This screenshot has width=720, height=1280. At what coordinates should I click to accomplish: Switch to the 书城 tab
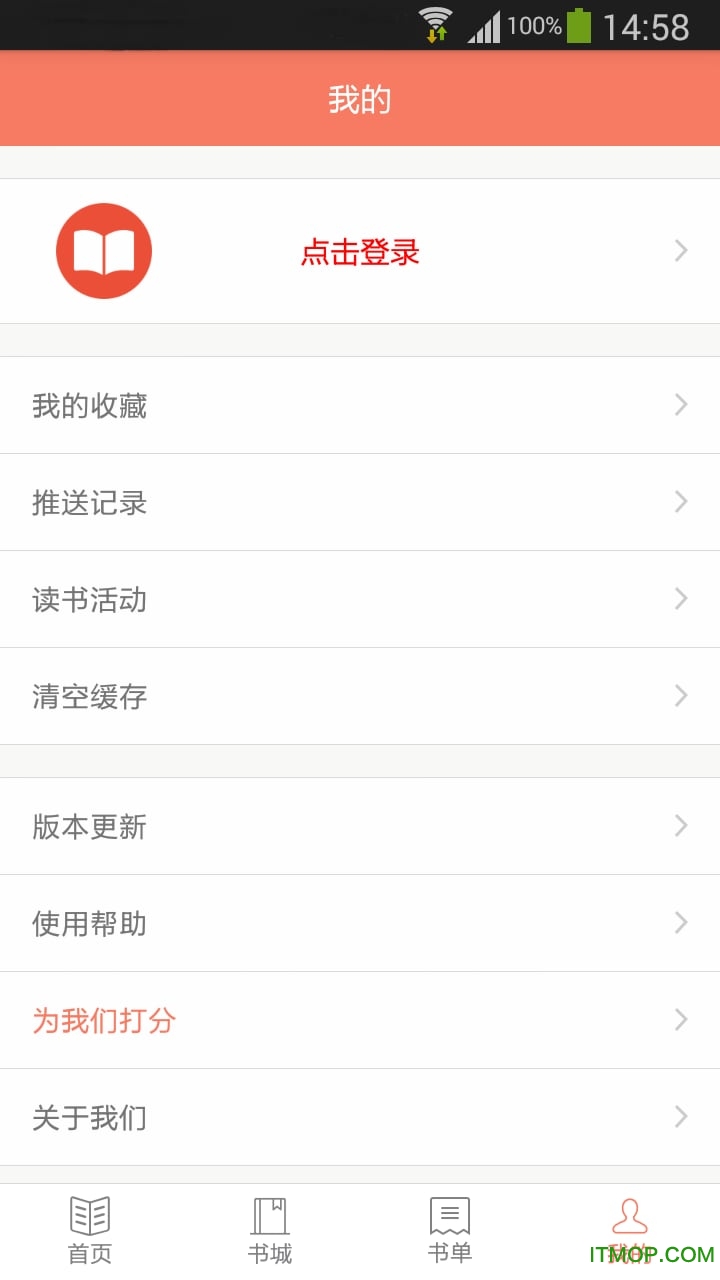[x=270, y=1231]
